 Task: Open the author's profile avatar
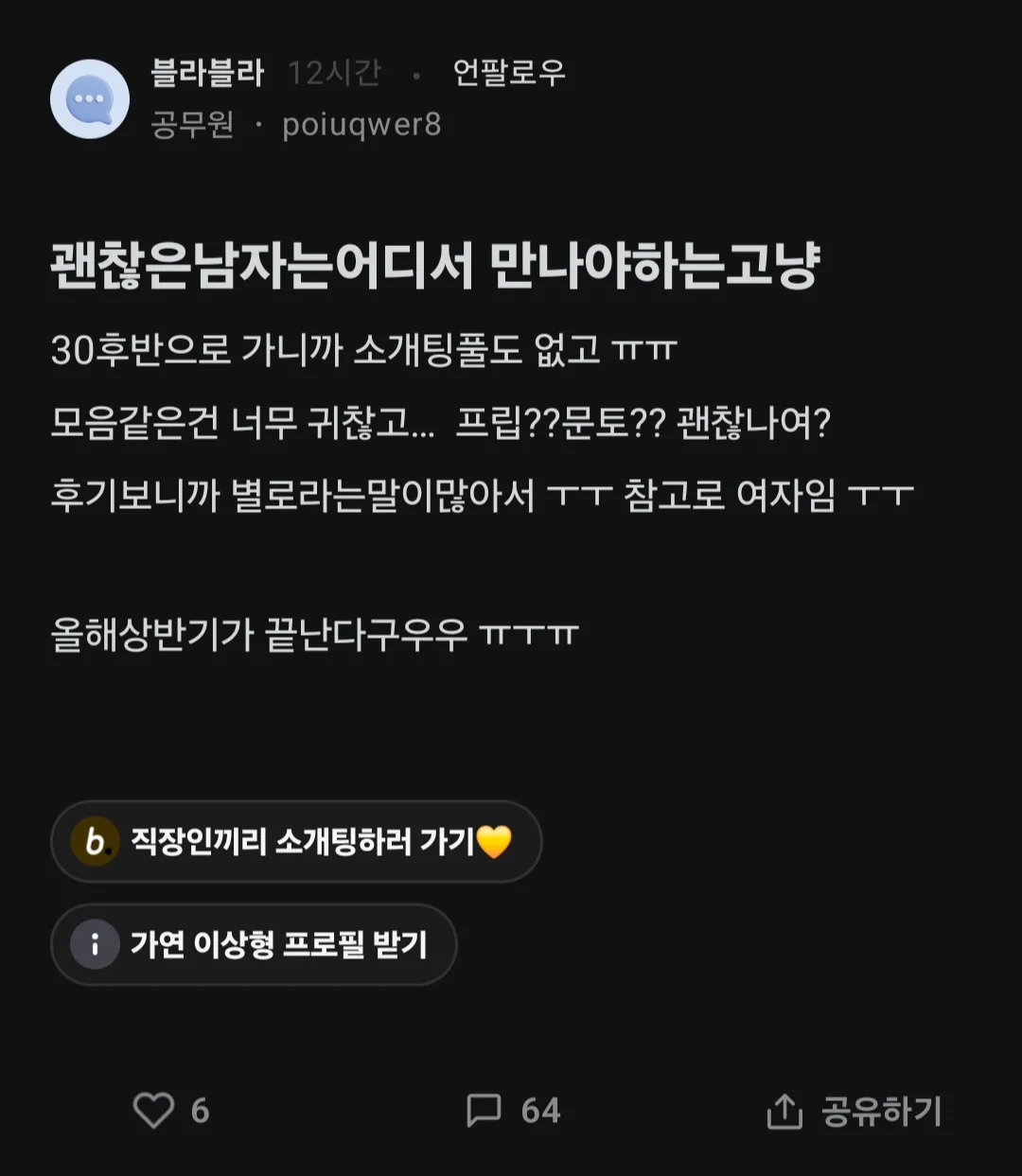[x=90, y=98]
